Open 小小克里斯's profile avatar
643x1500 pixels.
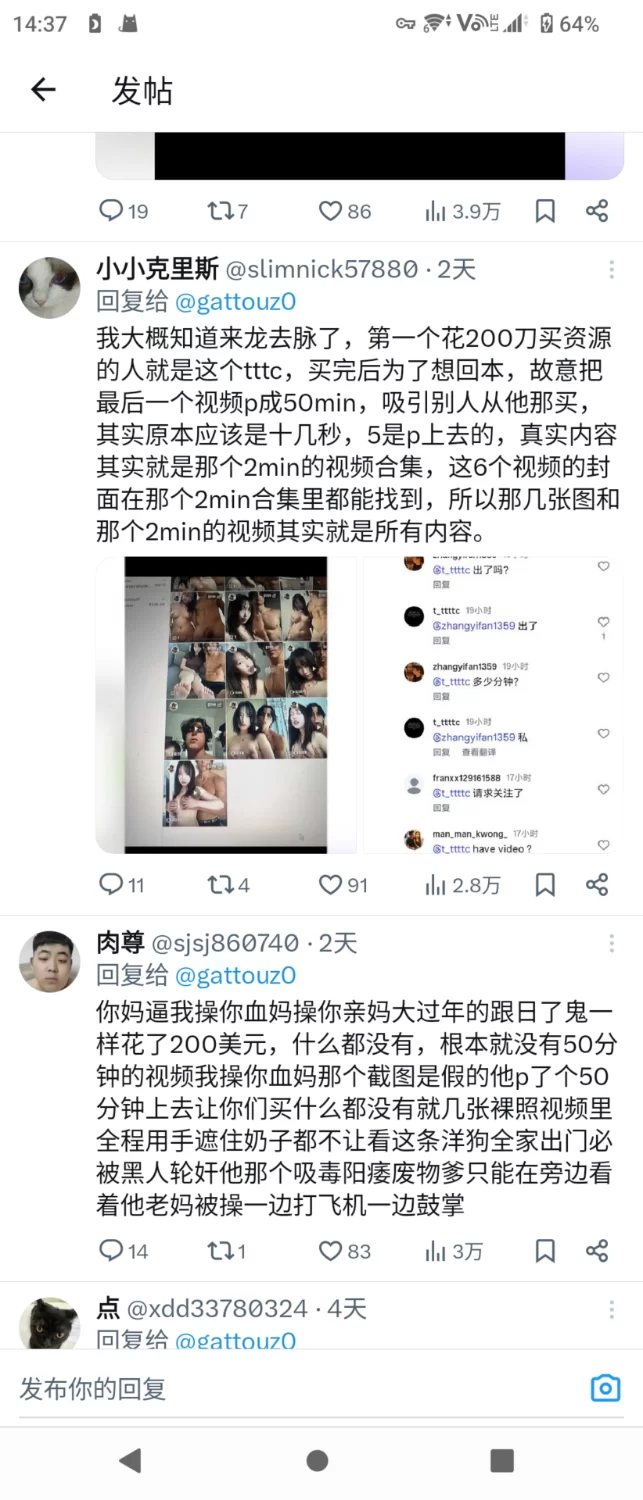50,288
